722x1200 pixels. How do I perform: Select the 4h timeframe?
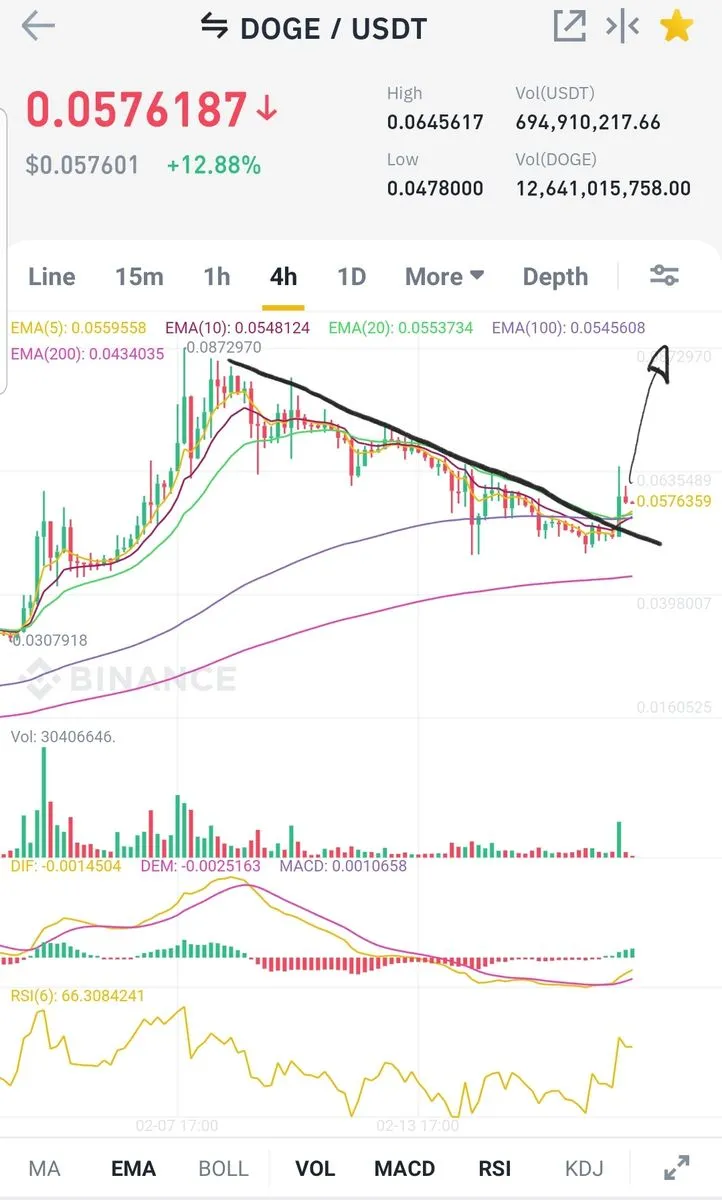click(x=284, y=277)
